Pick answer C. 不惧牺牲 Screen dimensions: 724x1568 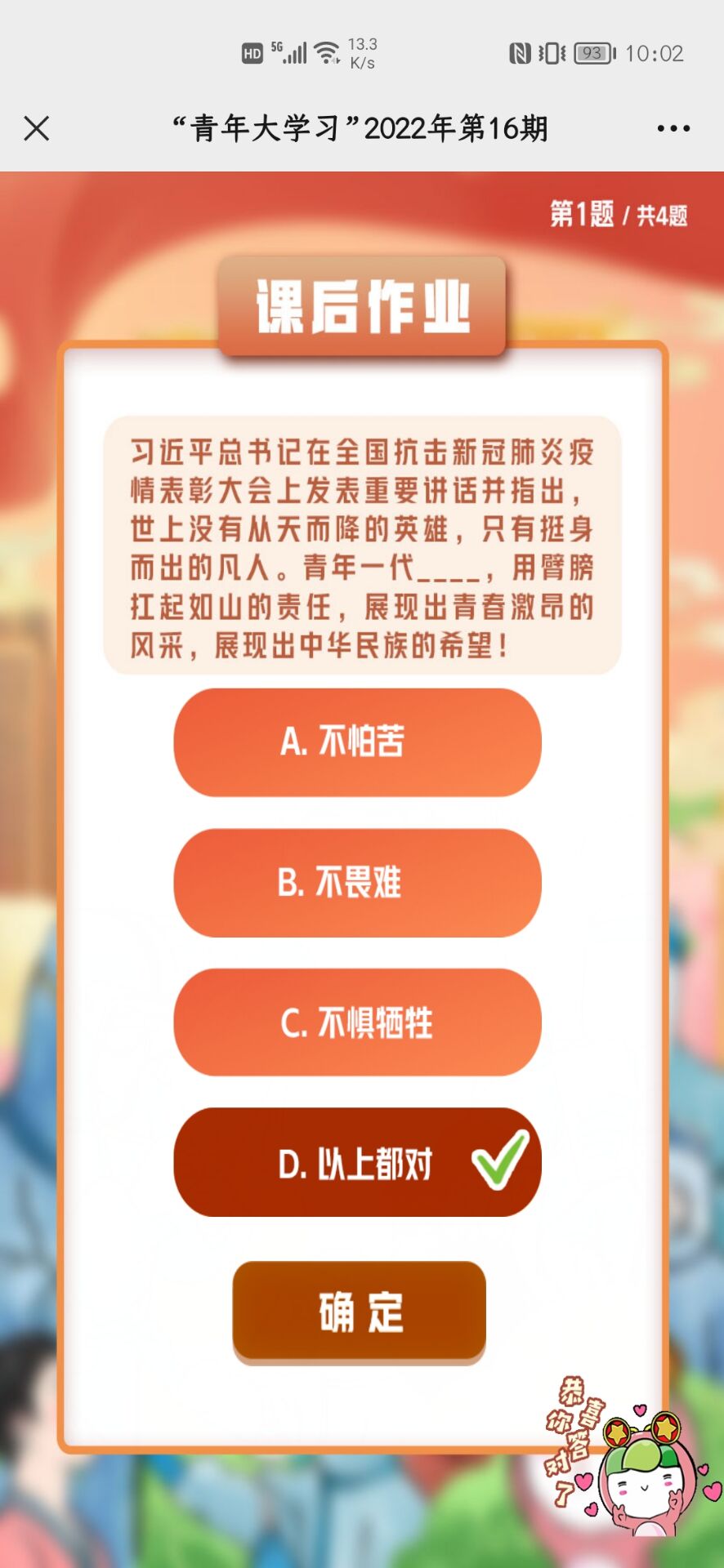tap(357, 1022)
